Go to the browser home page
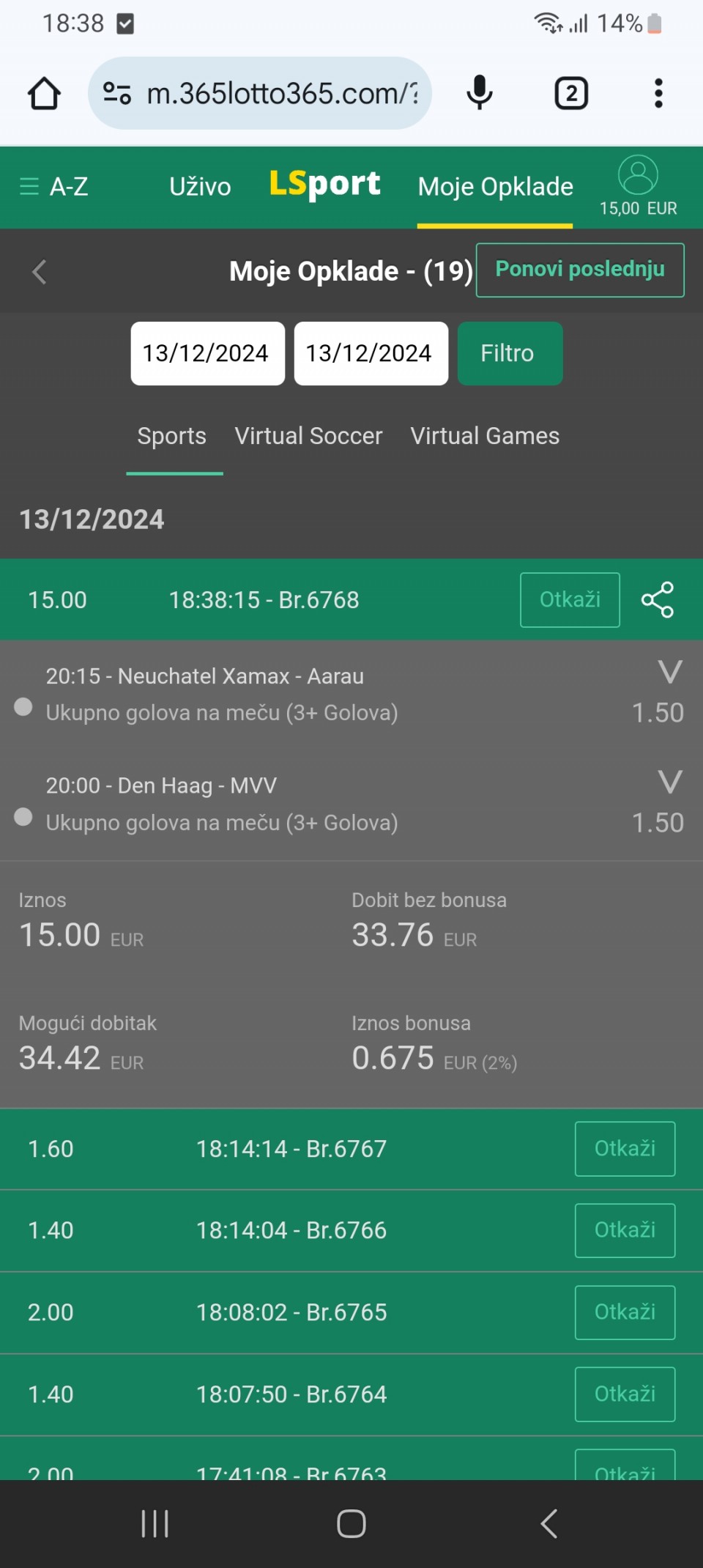This screenshot has width=703, height=1568. pyautogui.click(x=44, y=94)
